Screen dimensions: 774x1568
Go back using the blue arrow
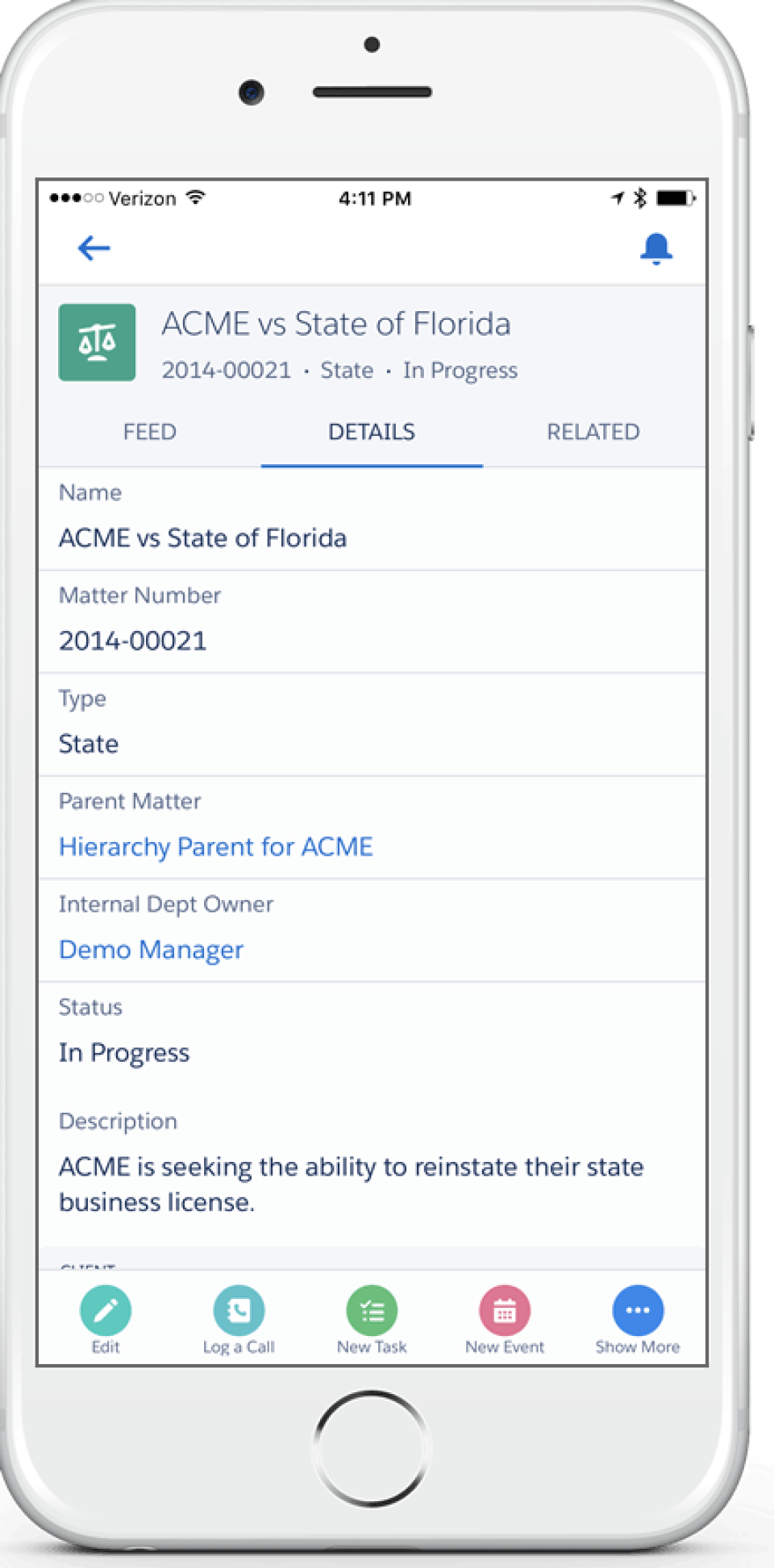[x=94, y=248]
